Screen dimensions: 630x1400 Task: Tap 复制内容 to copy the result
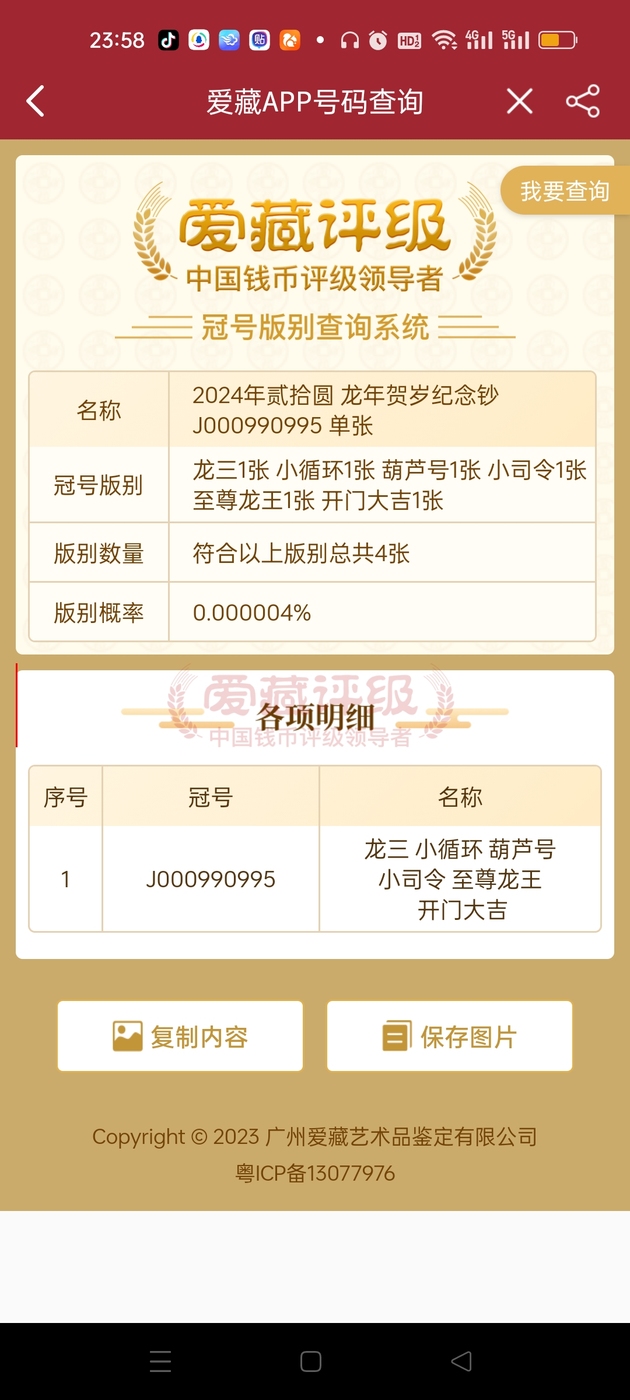[180, 1037]
